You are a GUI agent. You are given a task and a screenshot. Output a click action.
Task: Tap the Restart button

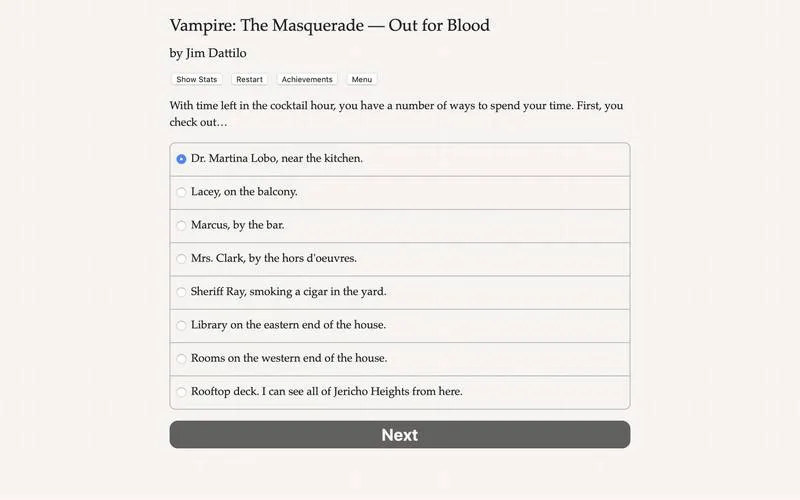coord(249,79)
